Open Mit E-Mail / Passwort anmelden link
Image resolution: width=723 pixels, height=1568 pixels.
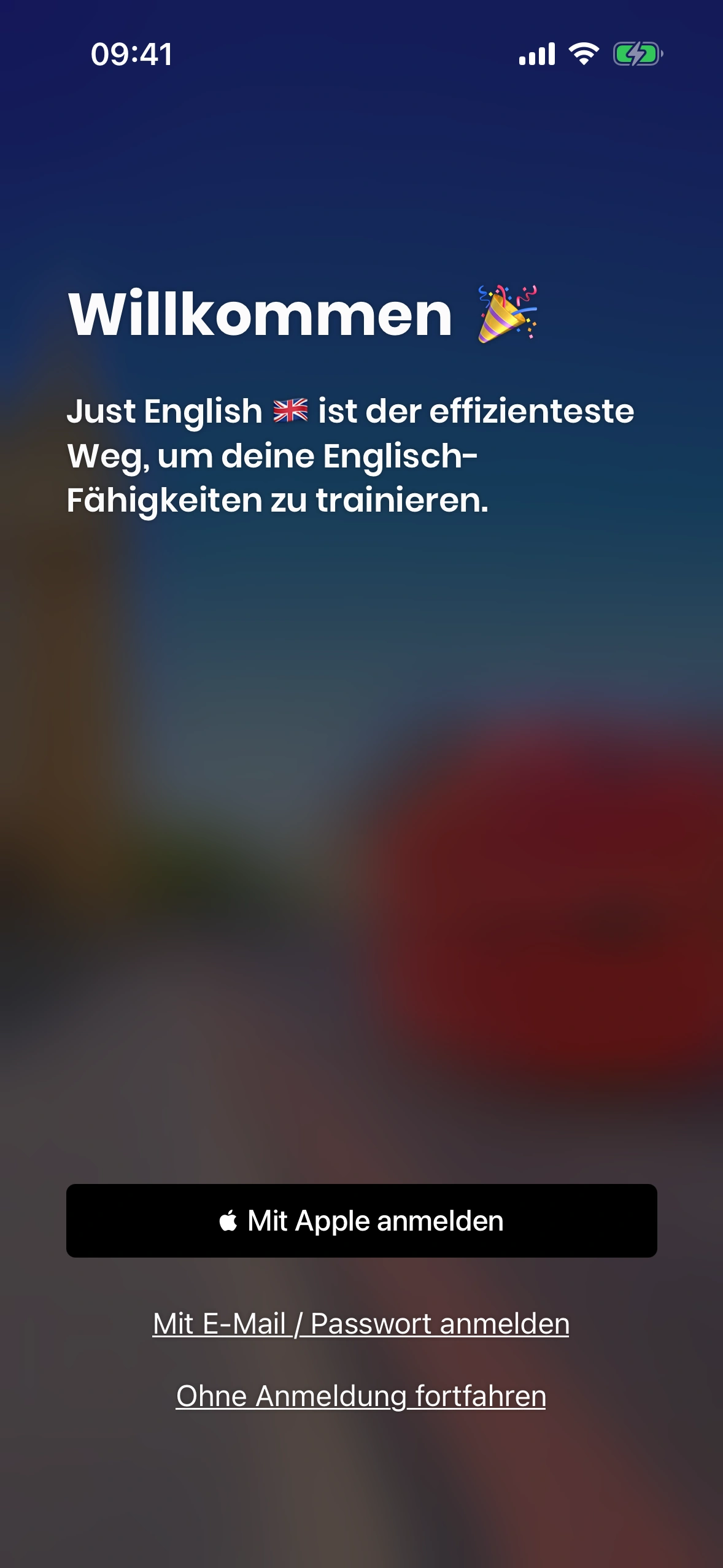tap(361, 1323)
